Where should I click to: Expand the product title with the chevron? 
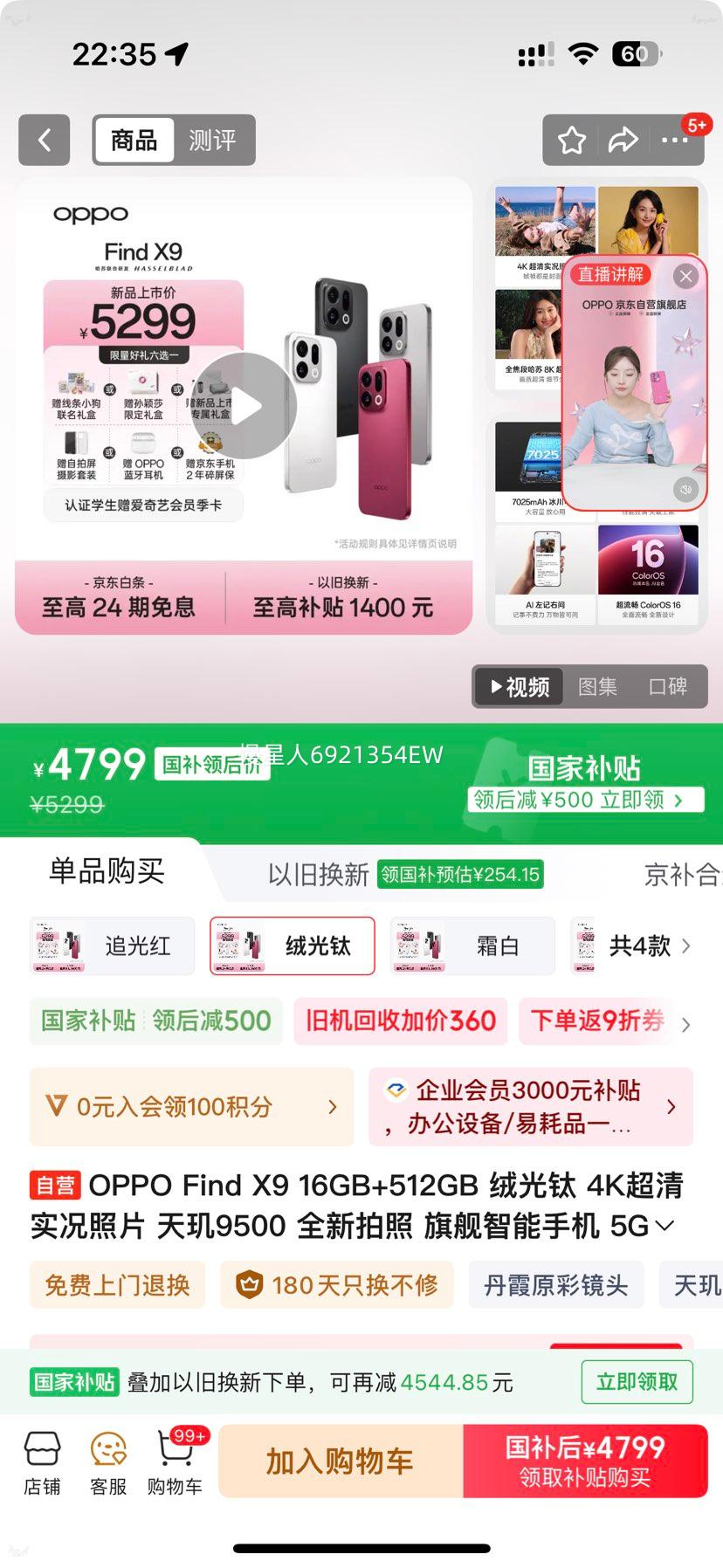(x=666, y=1226)
